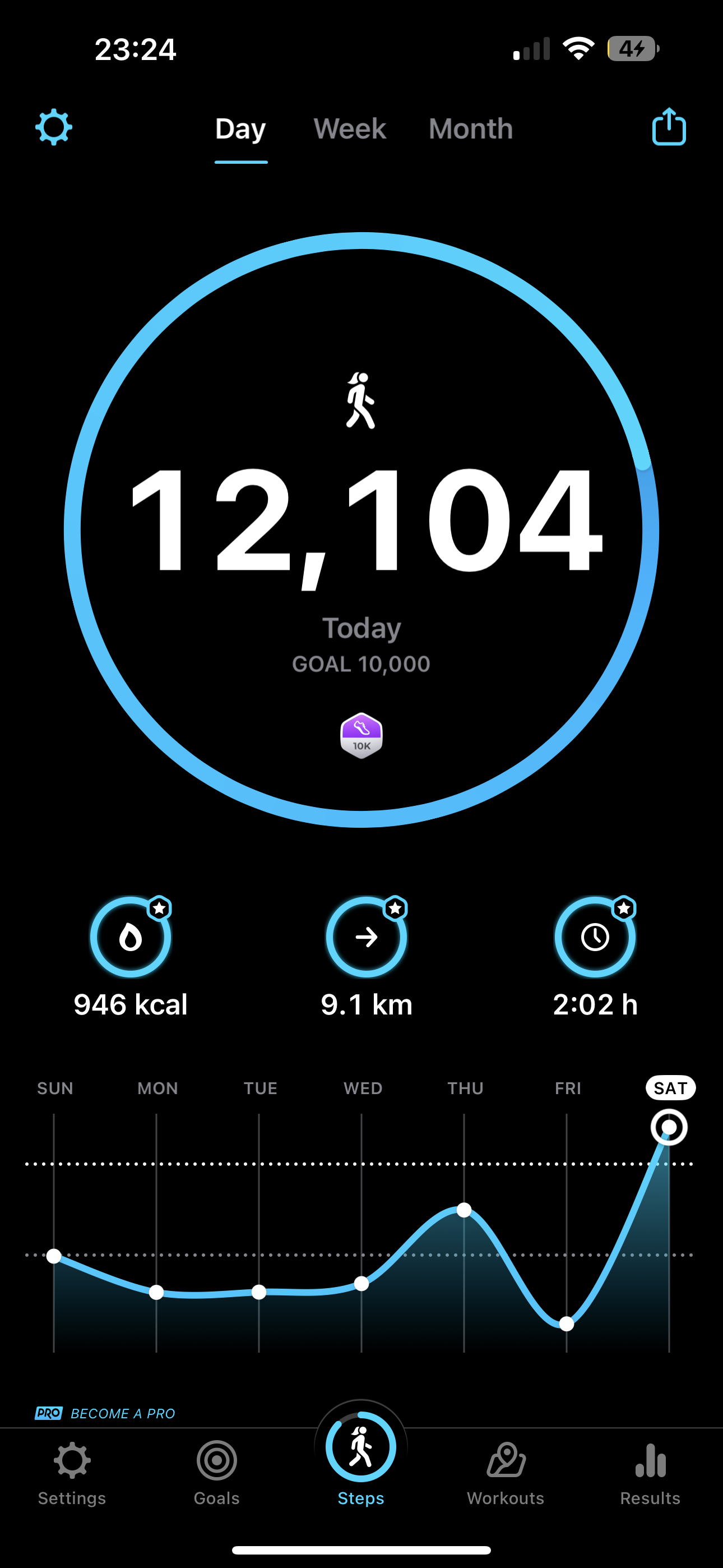This screenshot has width=723, height=1568.
Task: Switch to the Week view
Action: click(x=349, y=129)
